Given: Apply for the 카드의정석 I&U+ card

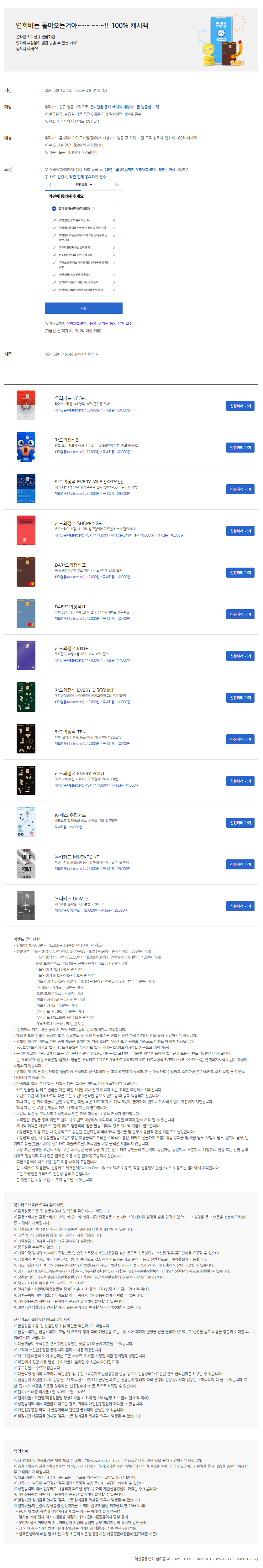Looking at the screenshot, I should click(240, 656).
